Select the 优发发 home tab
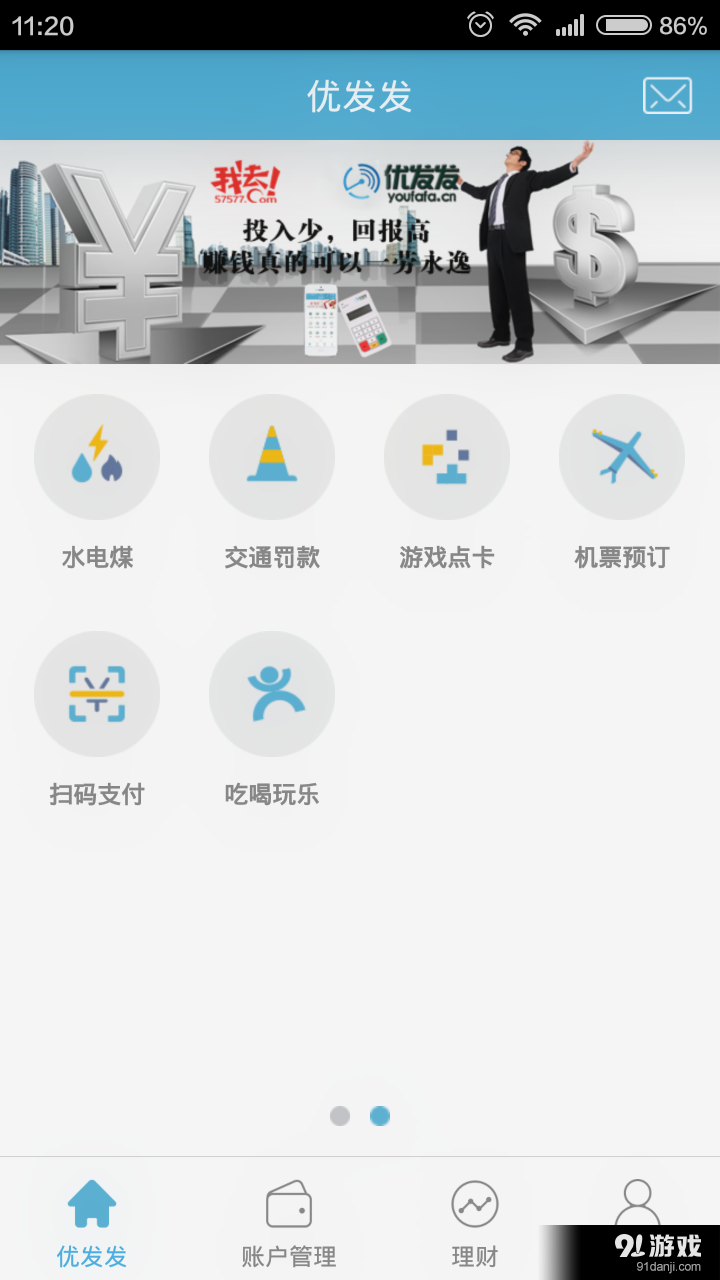 tap(92, 1220)
